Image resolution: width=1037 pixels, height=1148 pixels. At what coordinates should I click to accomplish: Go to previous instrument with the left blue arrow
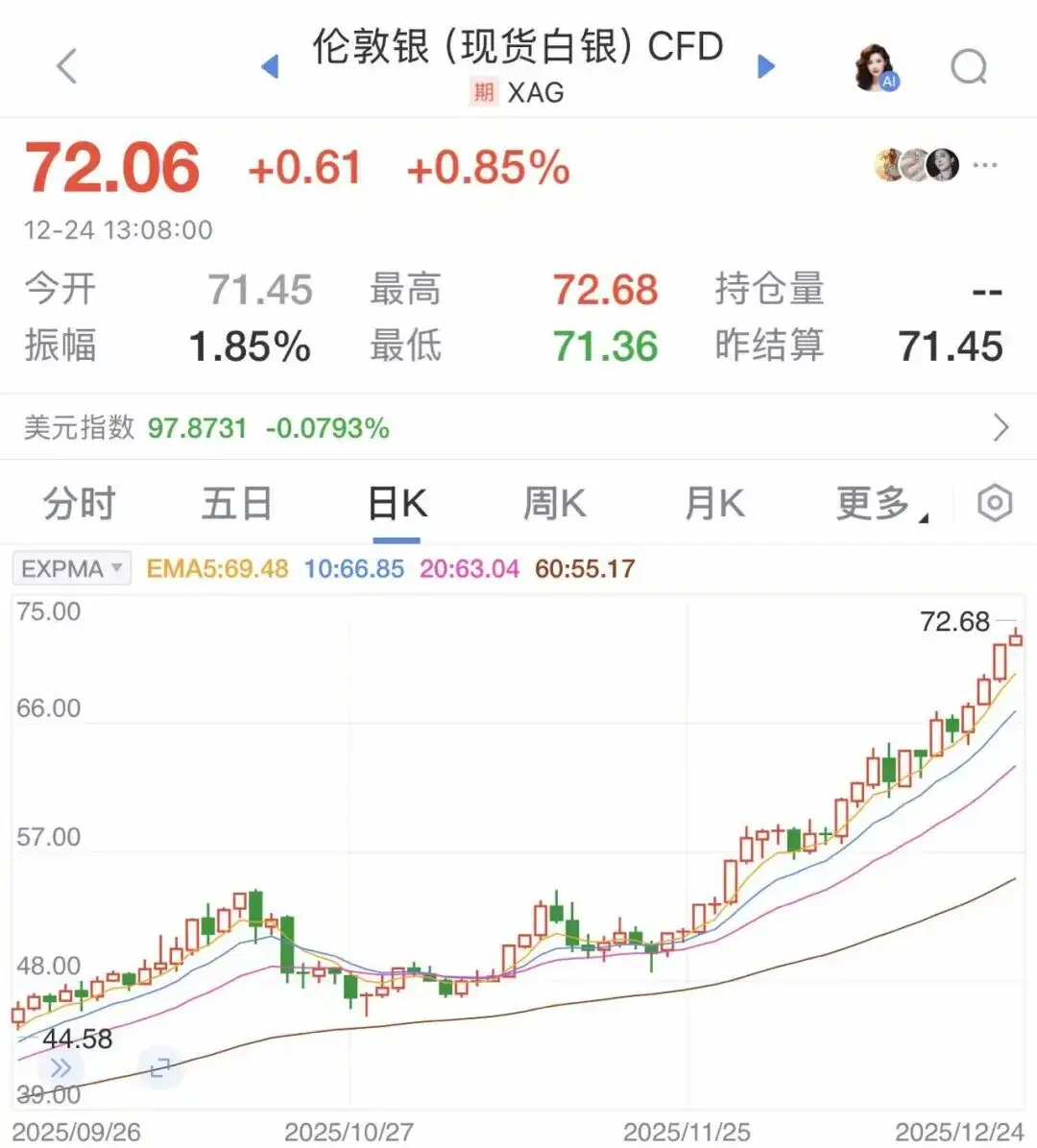tap(270, 67)
